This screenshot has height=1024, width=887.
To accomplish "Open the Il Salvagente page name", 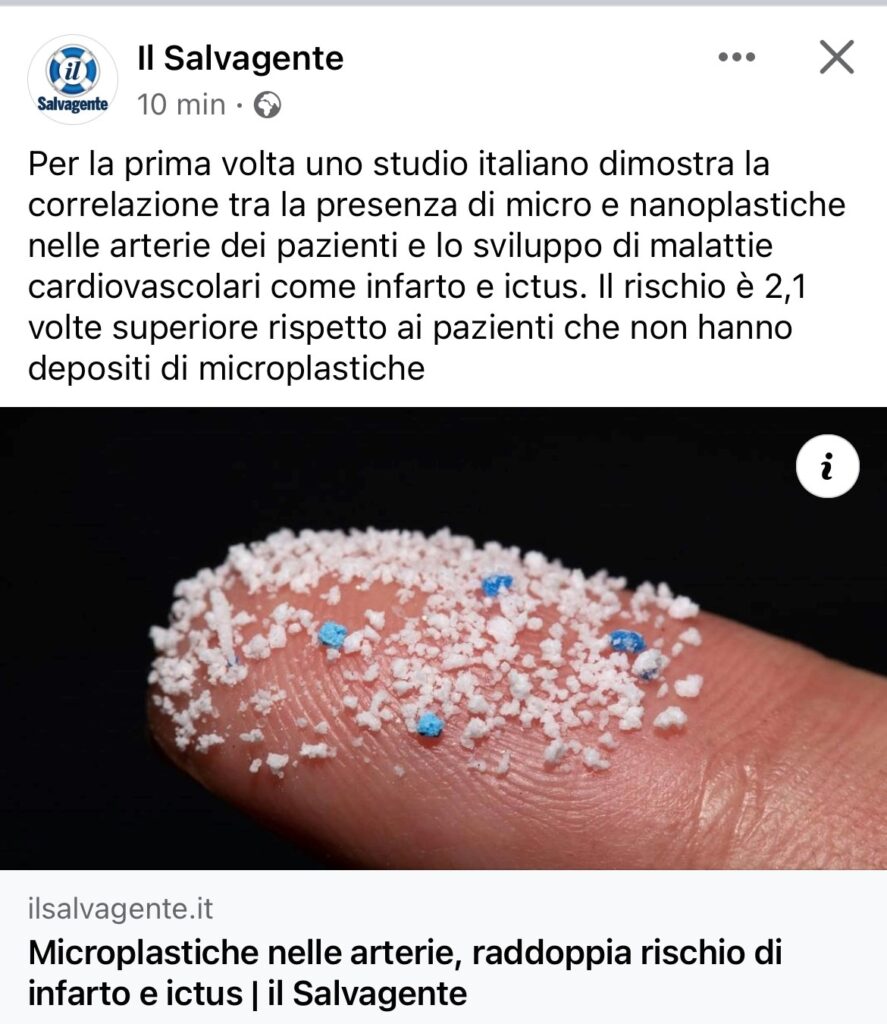I will pyautogui.click(x=240, y=59).
